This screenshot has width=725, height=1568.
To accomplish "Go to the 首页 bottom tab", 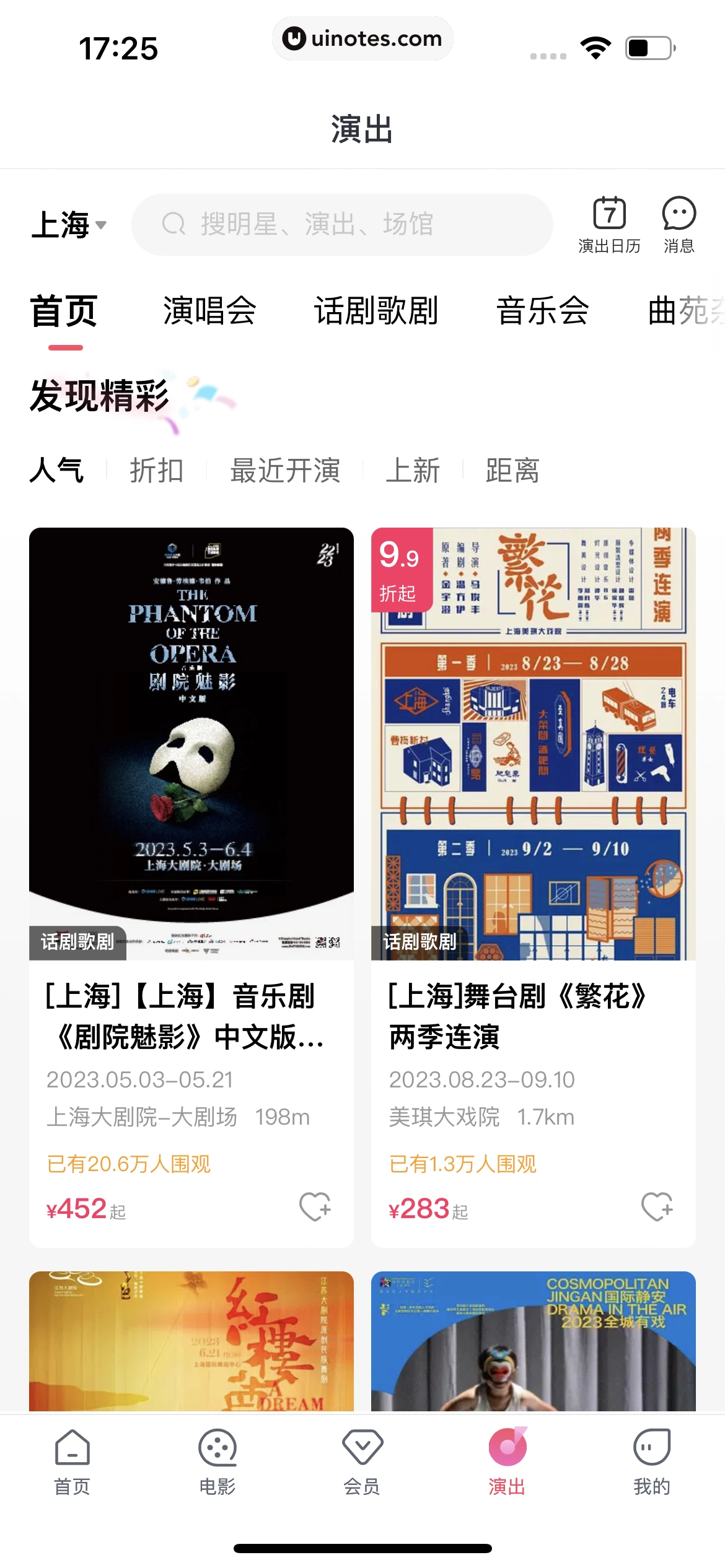I will click(x=72, y=1461).
